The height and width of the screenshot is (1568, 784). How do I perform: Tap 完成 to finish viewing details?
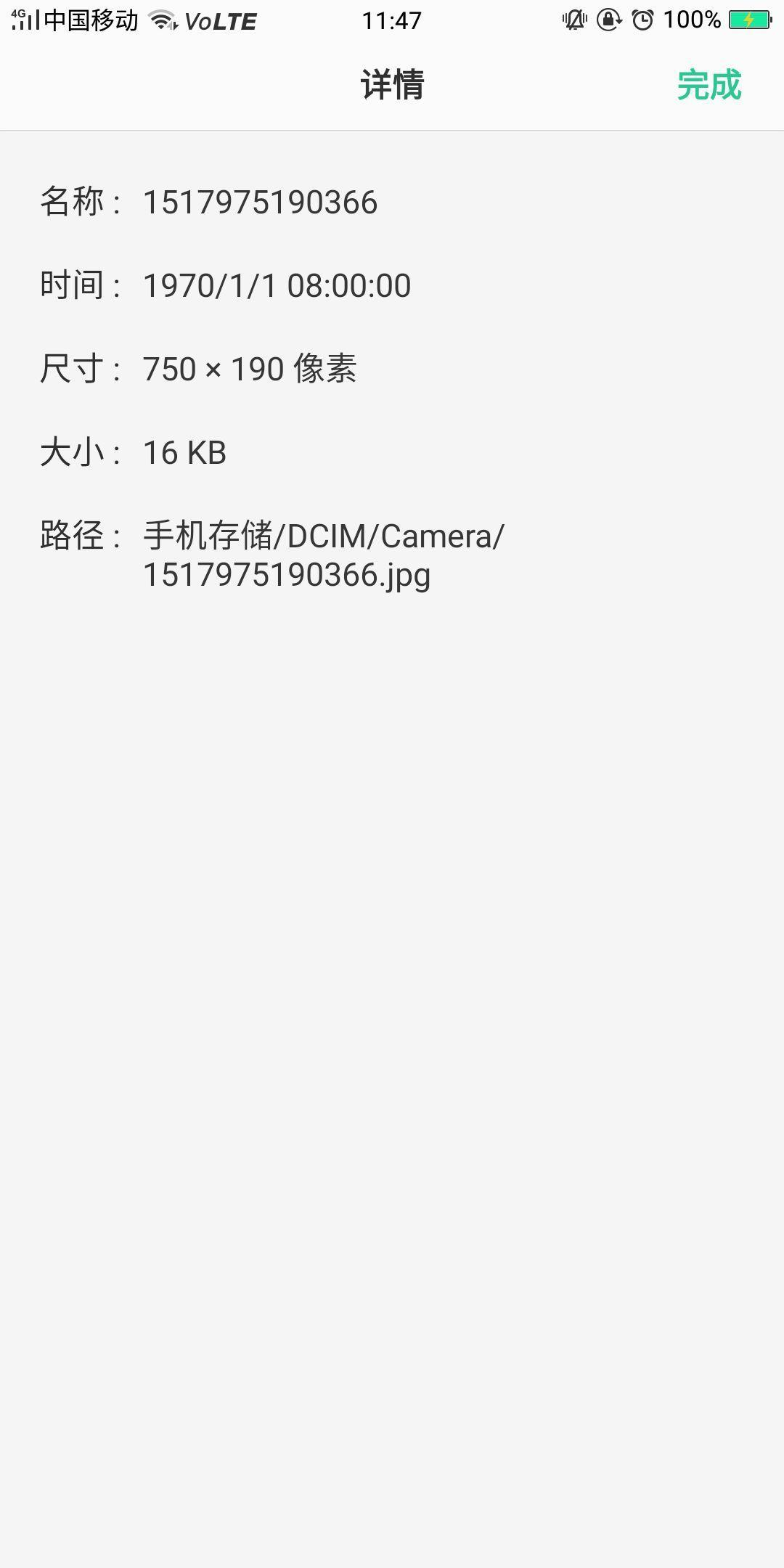(x=708, y=85)
